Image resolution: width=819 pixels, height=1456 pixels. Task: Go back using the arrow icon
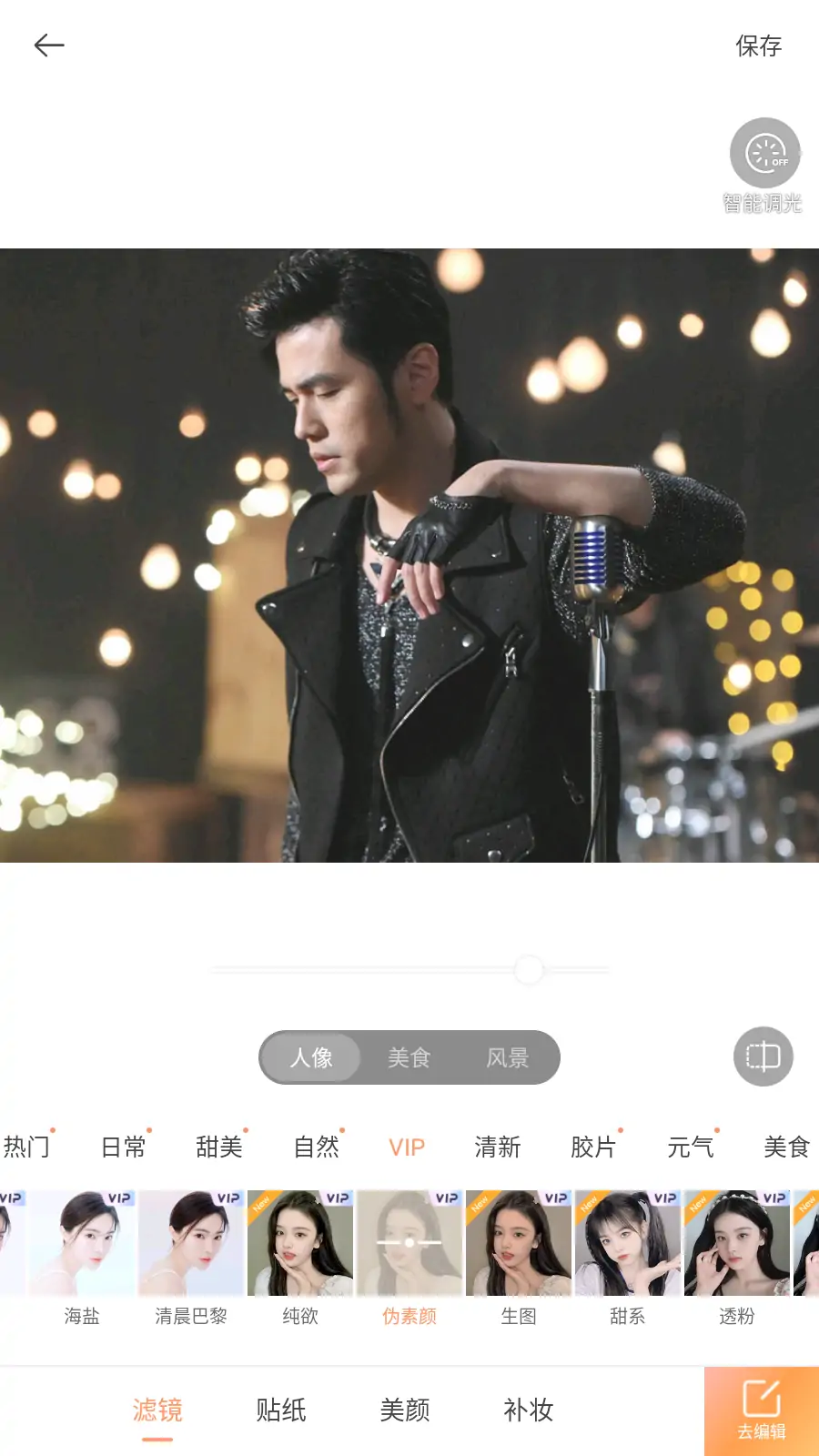49,45
